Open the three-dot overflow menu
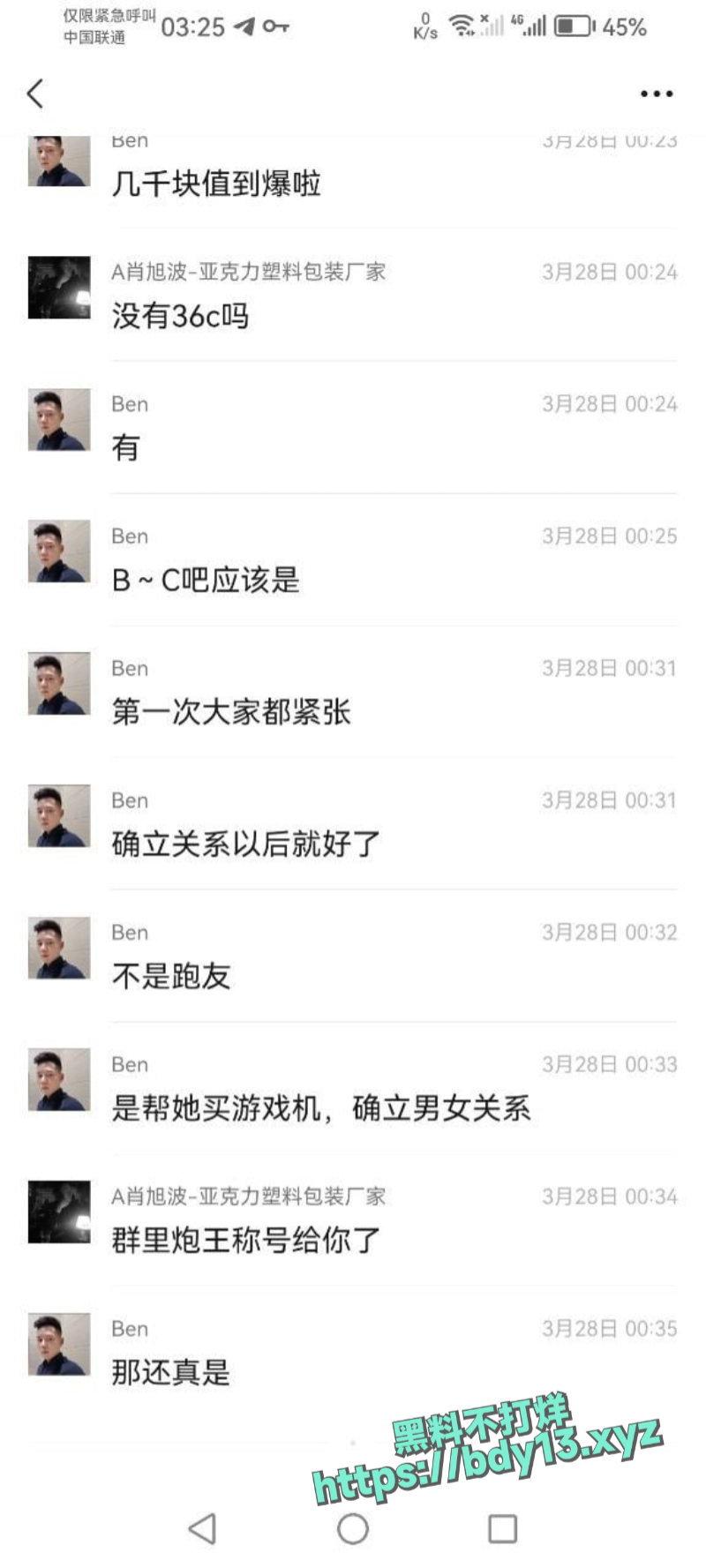Image resolution: width=706 pixels, height=1568 pixels. [x=657, y=94]
